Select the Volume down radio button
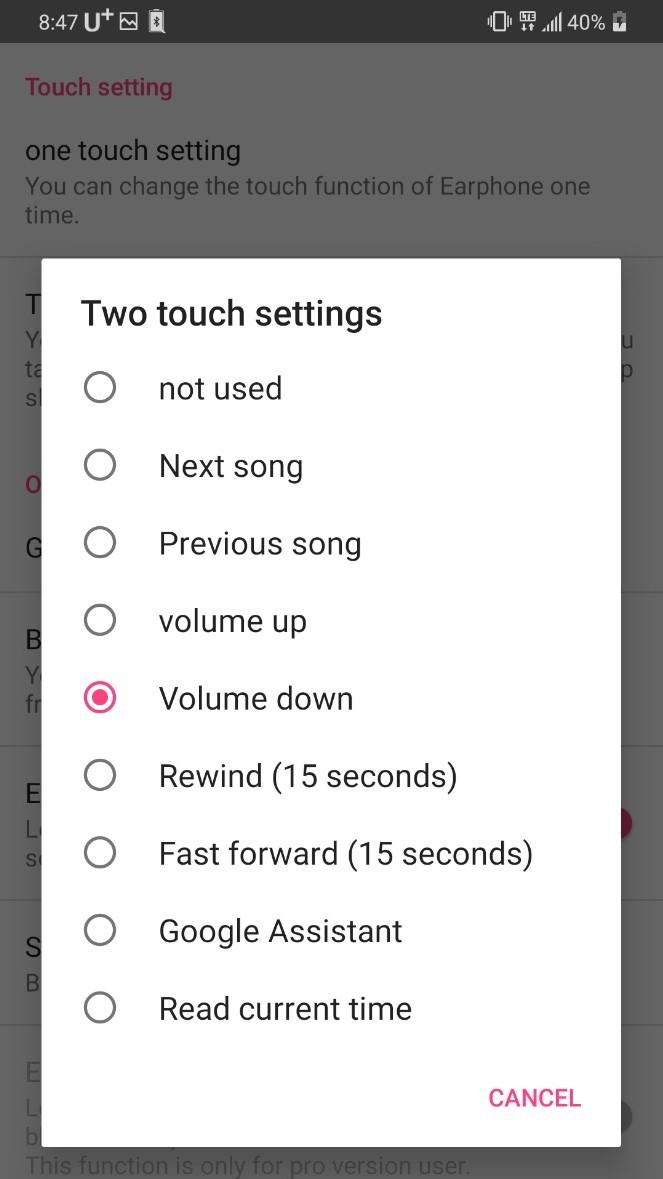This screenshot has width=663, height=1179. pos(100,698)
